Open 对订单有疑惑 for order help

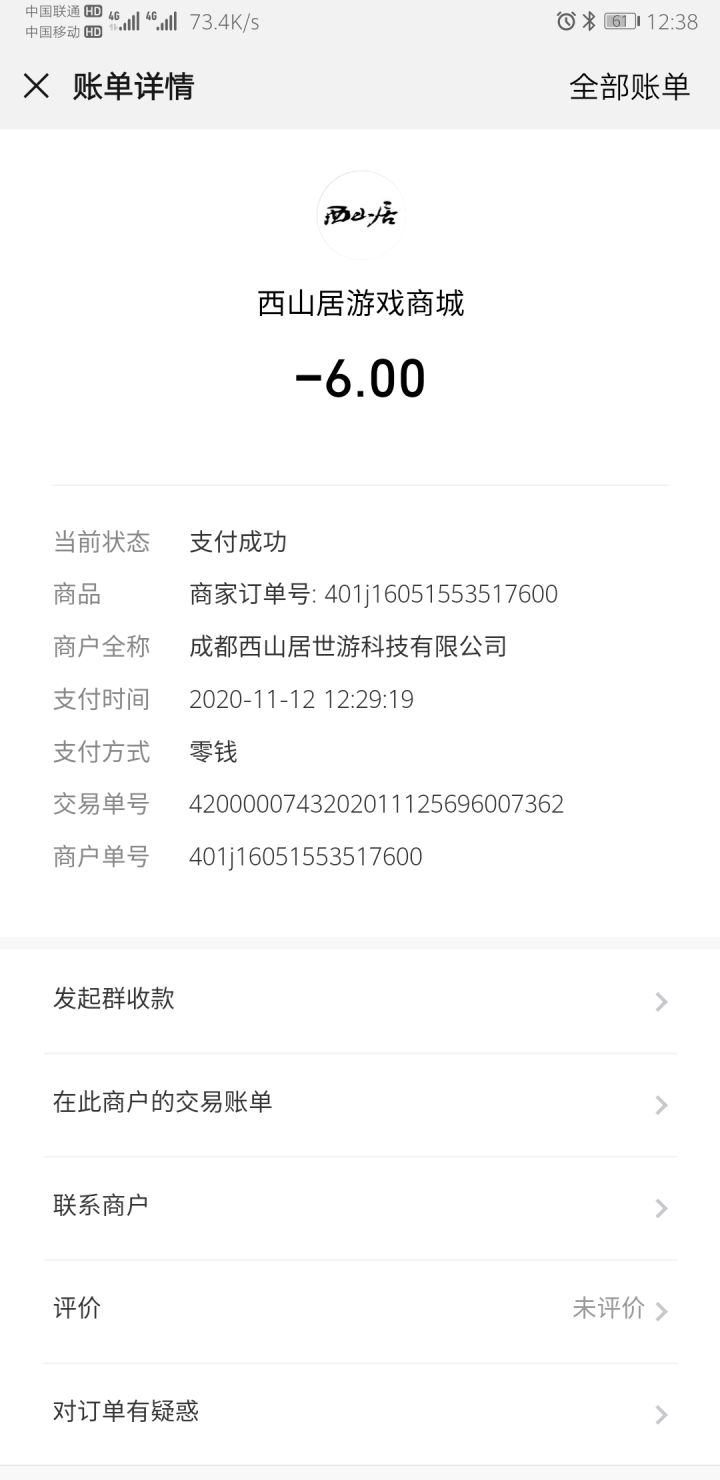[126, 1412]
